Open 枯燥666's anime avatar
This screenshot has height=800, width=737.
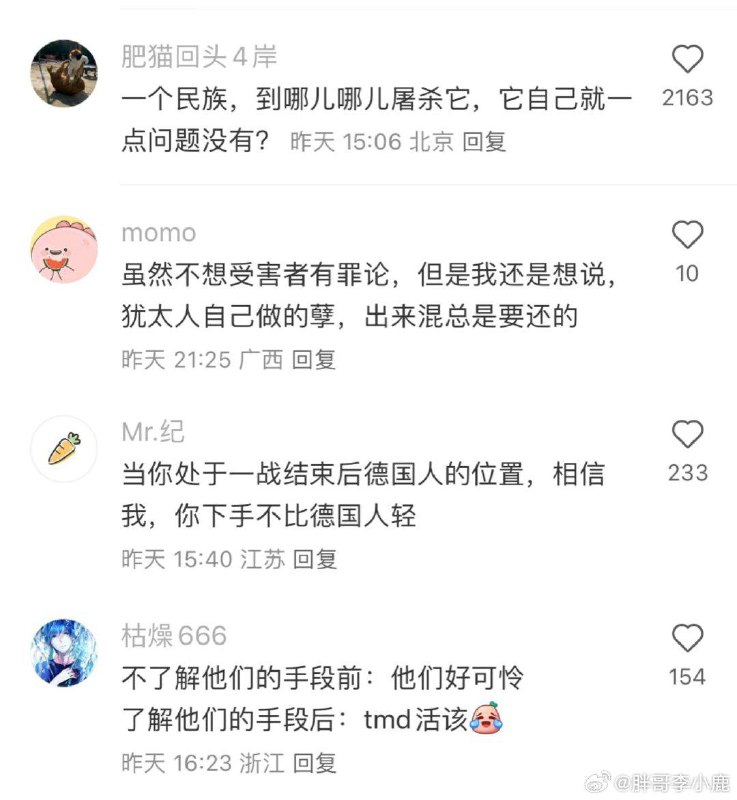point(64,653)
